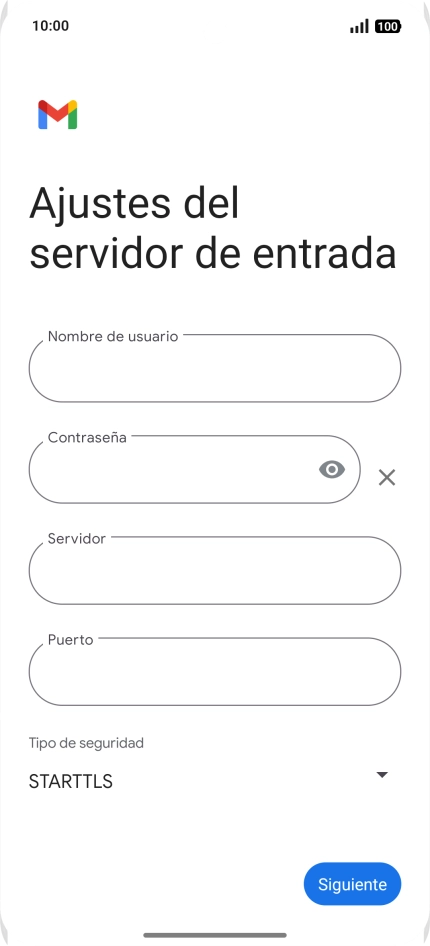Show the password with the eye icon
Viewport: 430px width, 946px height.
coord(332,469)
